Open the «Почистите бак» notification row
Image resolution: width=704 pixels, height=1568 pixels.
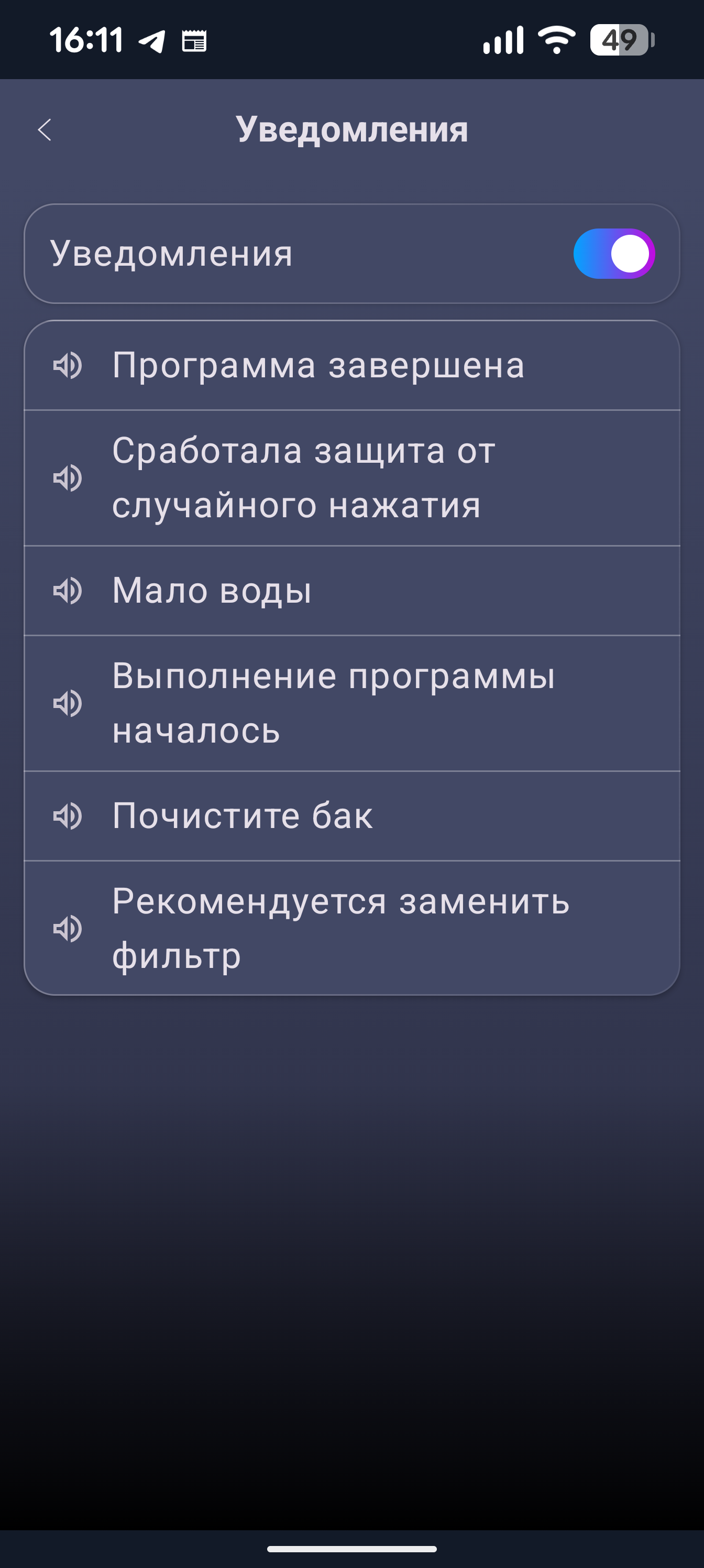[x=351, y=815]
